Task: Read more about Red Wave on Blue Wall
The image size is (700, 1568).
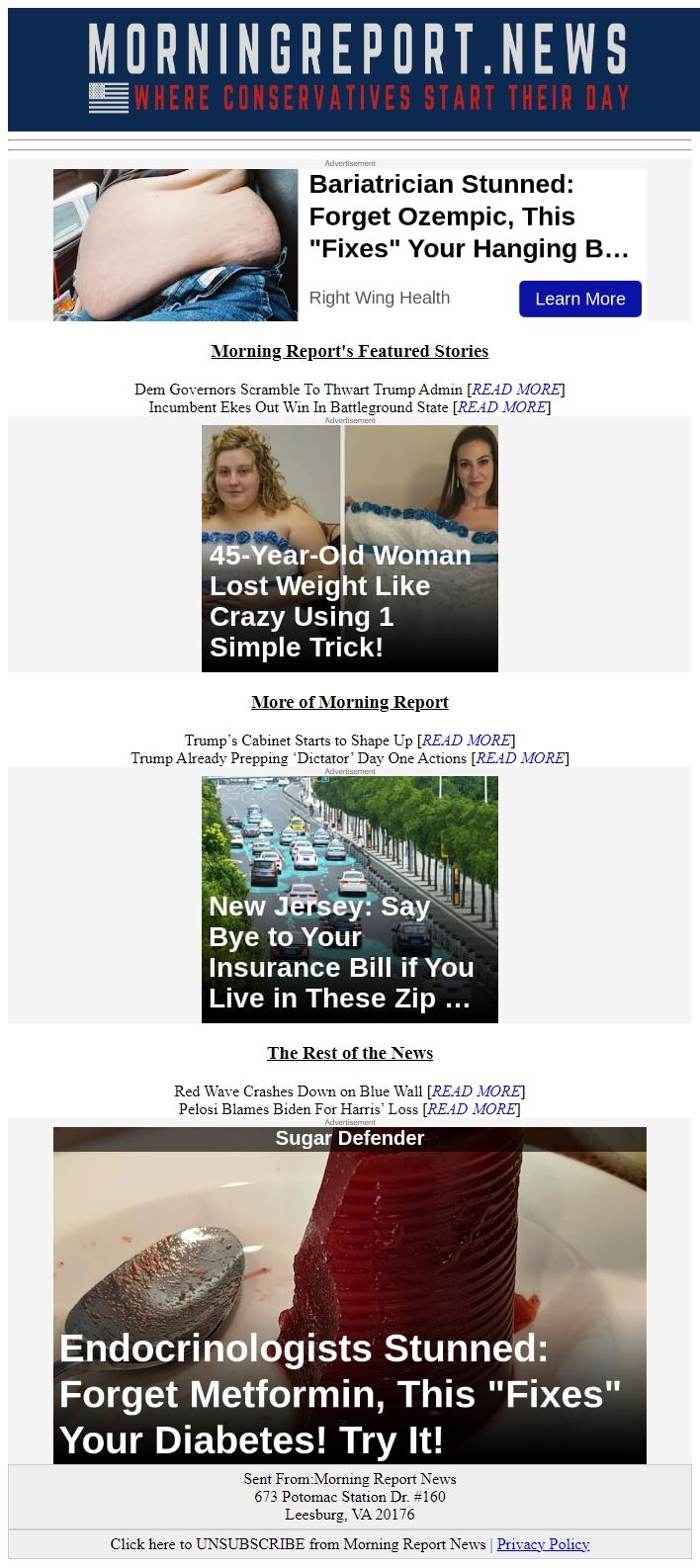Action: pos(477,1091)
